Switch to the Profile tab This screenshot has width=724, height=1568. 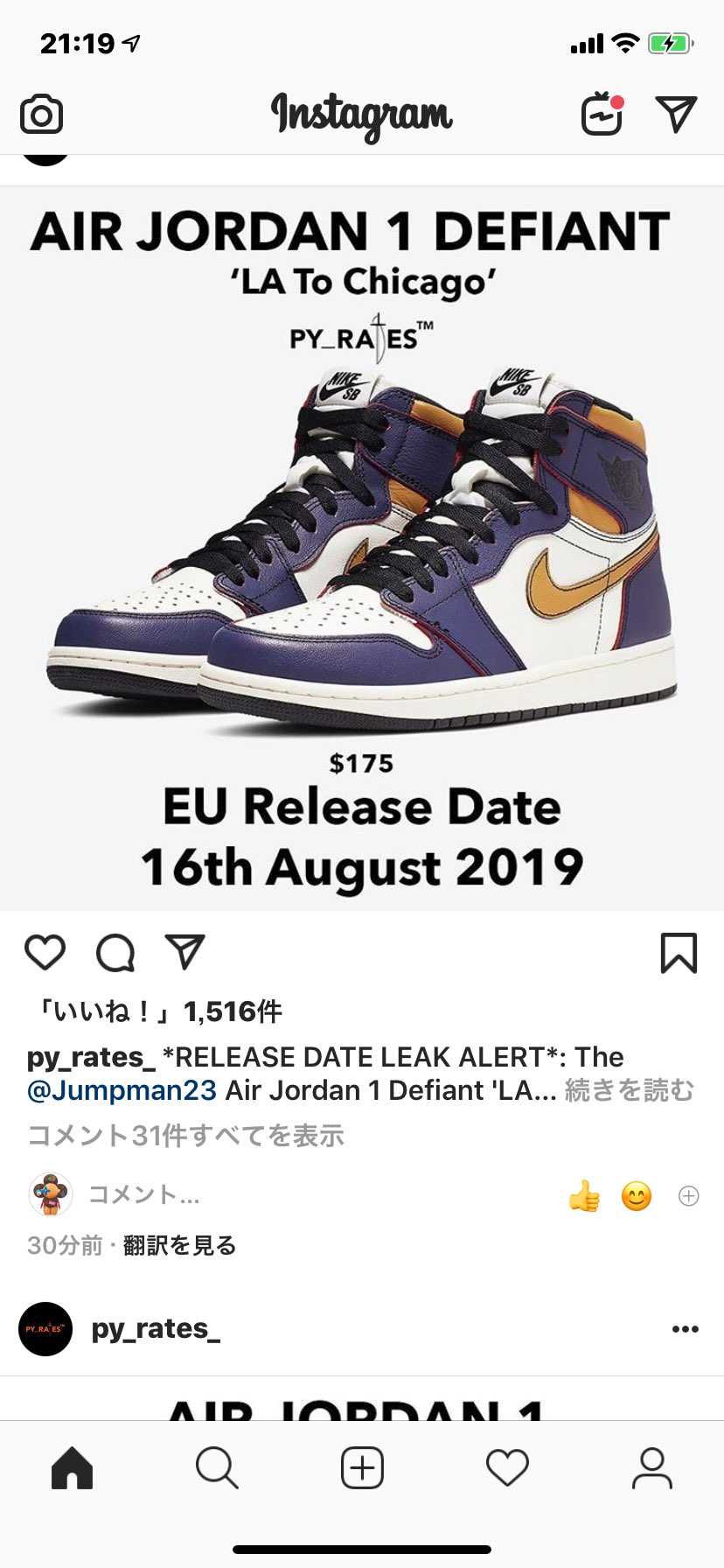[x=652, y=1467]
